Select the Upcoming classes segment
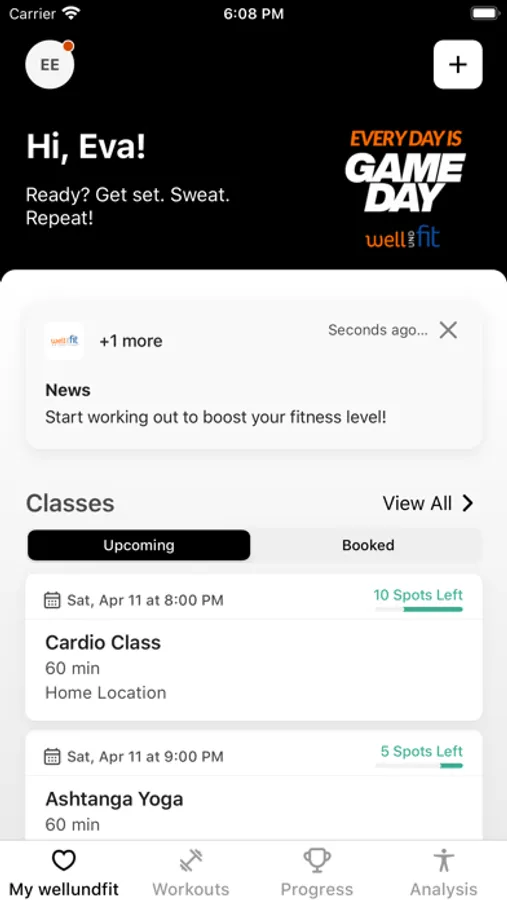The height and width of the screenshot is (900, 507). (x=139, y=545)
